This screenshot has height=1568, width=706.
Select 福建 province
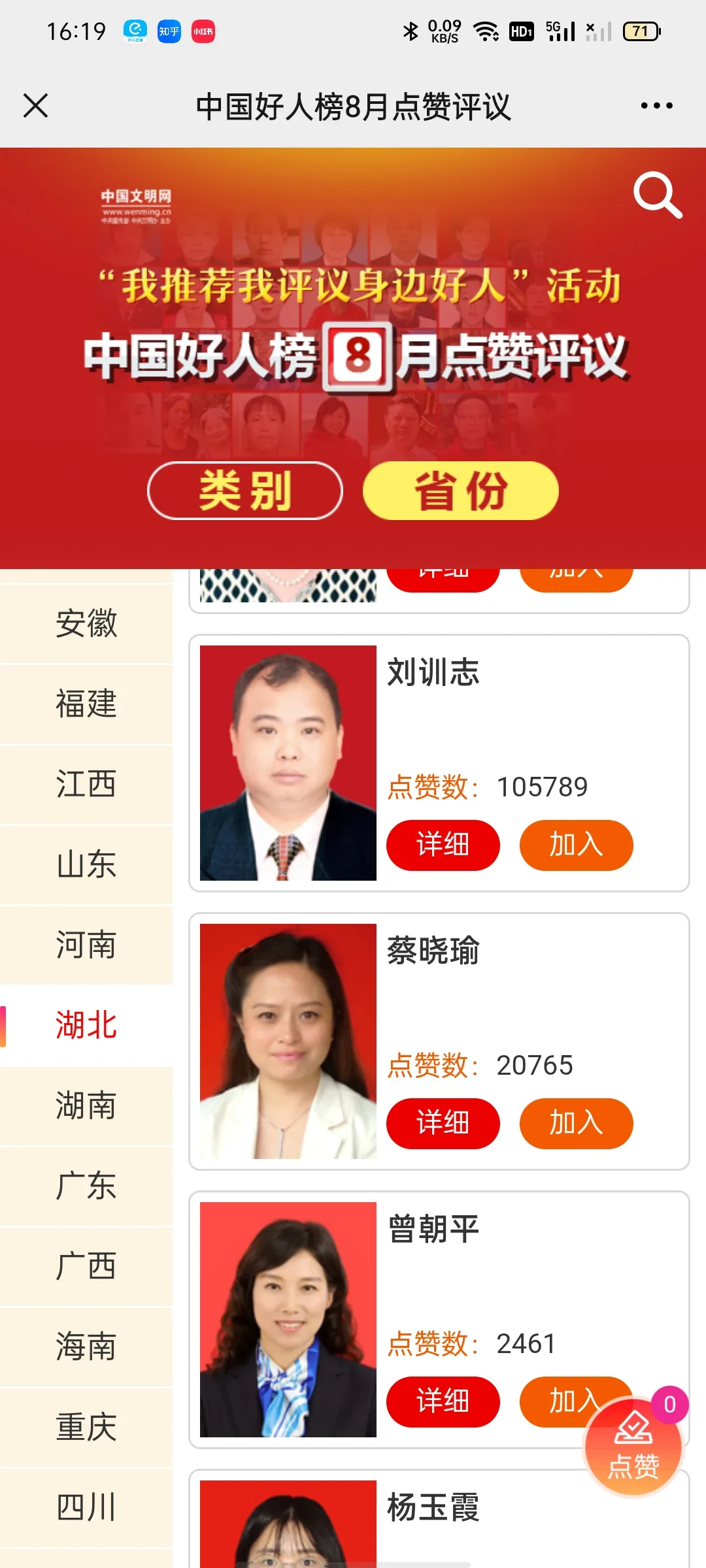[x=86, y=704]
